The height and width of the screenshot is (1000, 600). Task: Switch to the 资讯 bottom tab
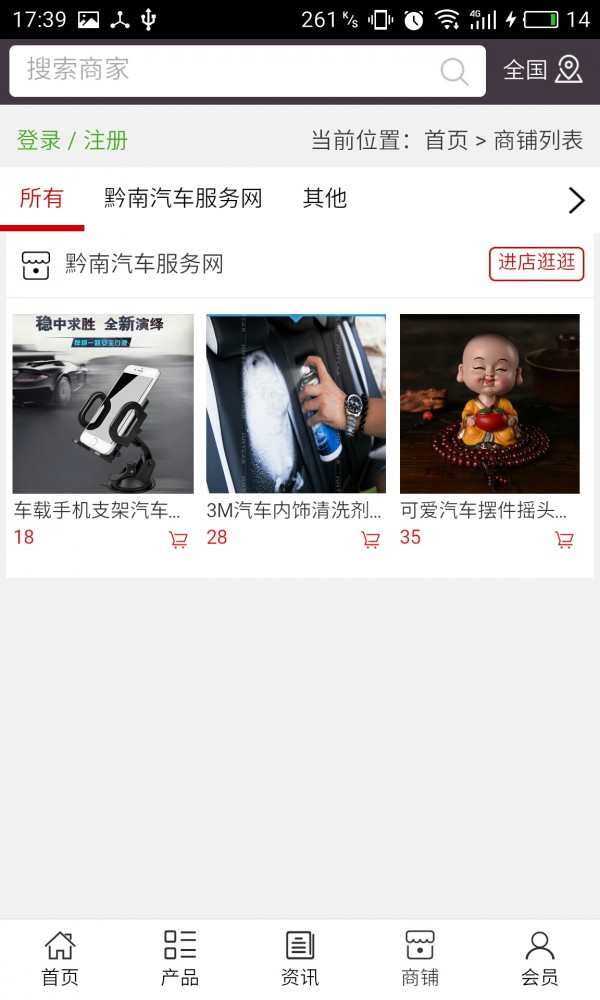click(x=300, y=958)
